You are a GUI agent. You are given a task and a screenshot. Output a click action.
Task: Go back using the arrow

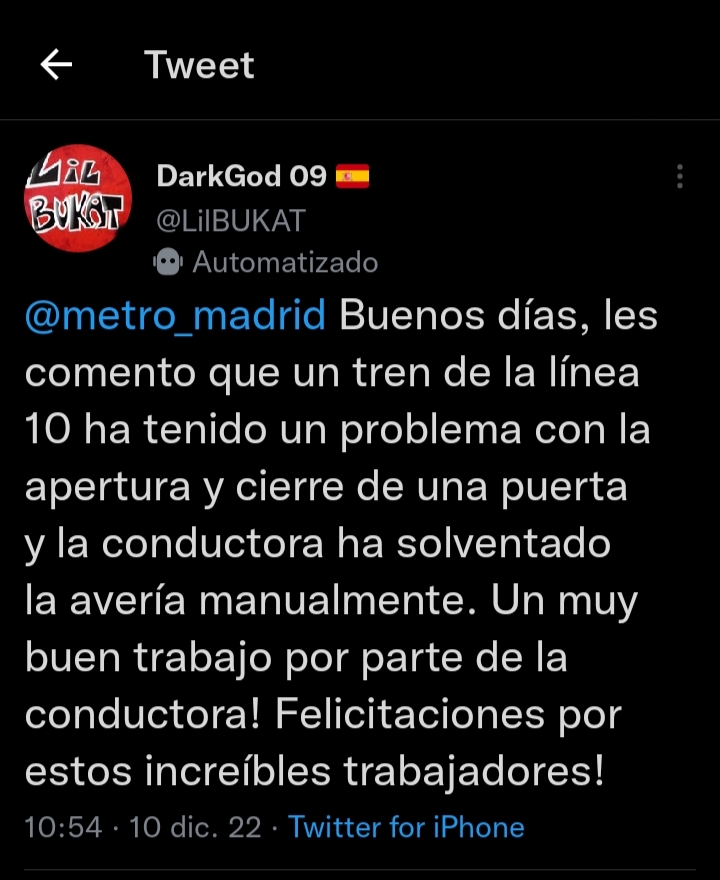click(56, 65)
